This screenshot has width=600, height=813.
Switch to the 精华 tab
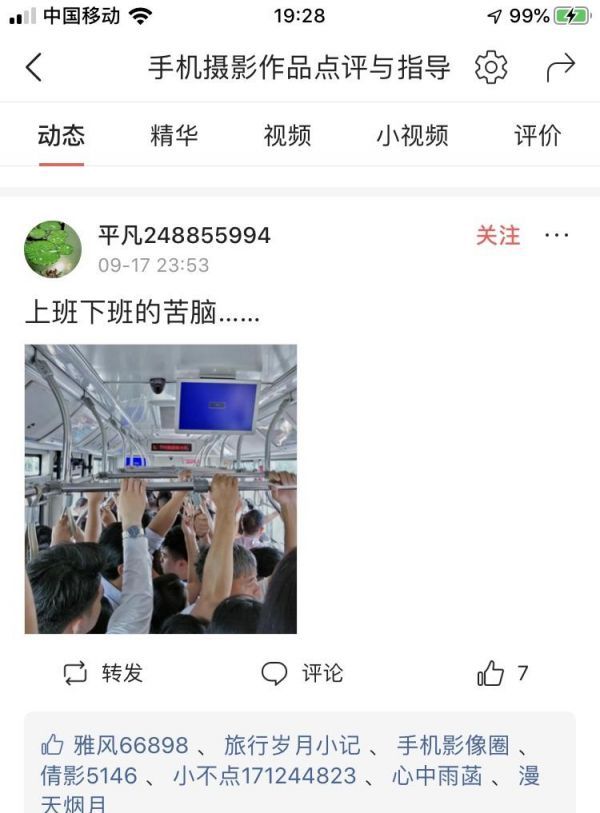tap(174, 136)
